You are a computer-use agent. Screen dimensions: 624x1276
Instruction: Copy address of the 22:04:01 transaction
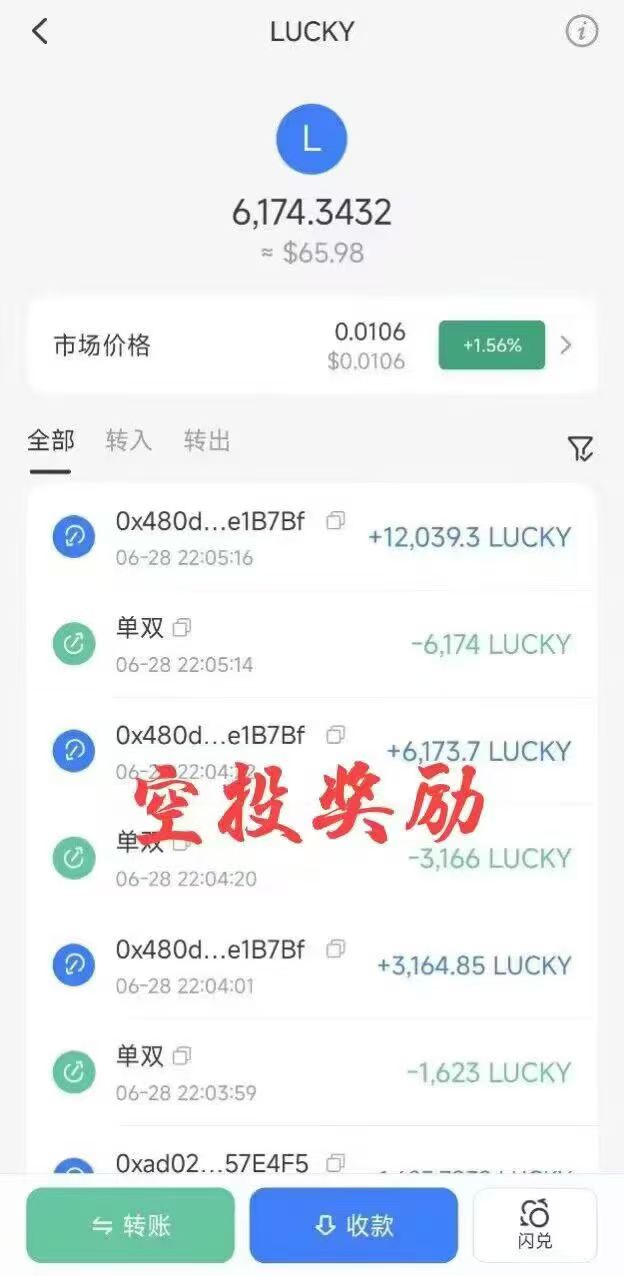coord(336,949)
